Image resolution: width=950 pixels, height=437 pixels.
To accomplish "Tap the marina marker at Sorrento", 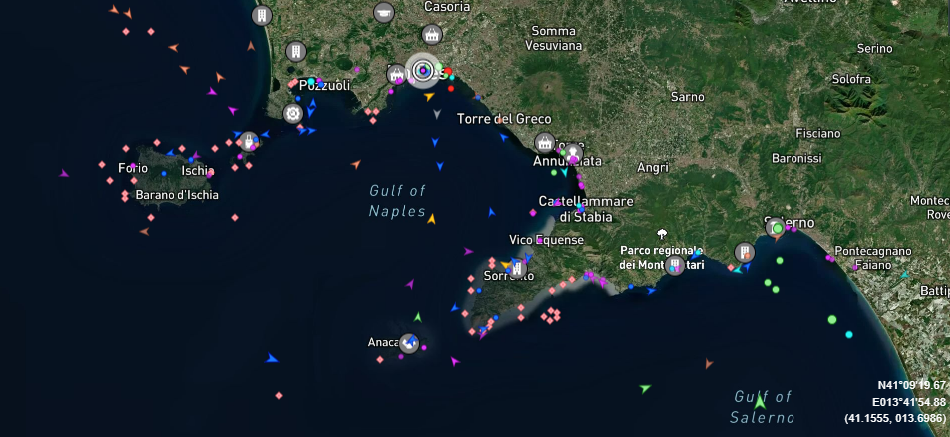I will 517,268.
